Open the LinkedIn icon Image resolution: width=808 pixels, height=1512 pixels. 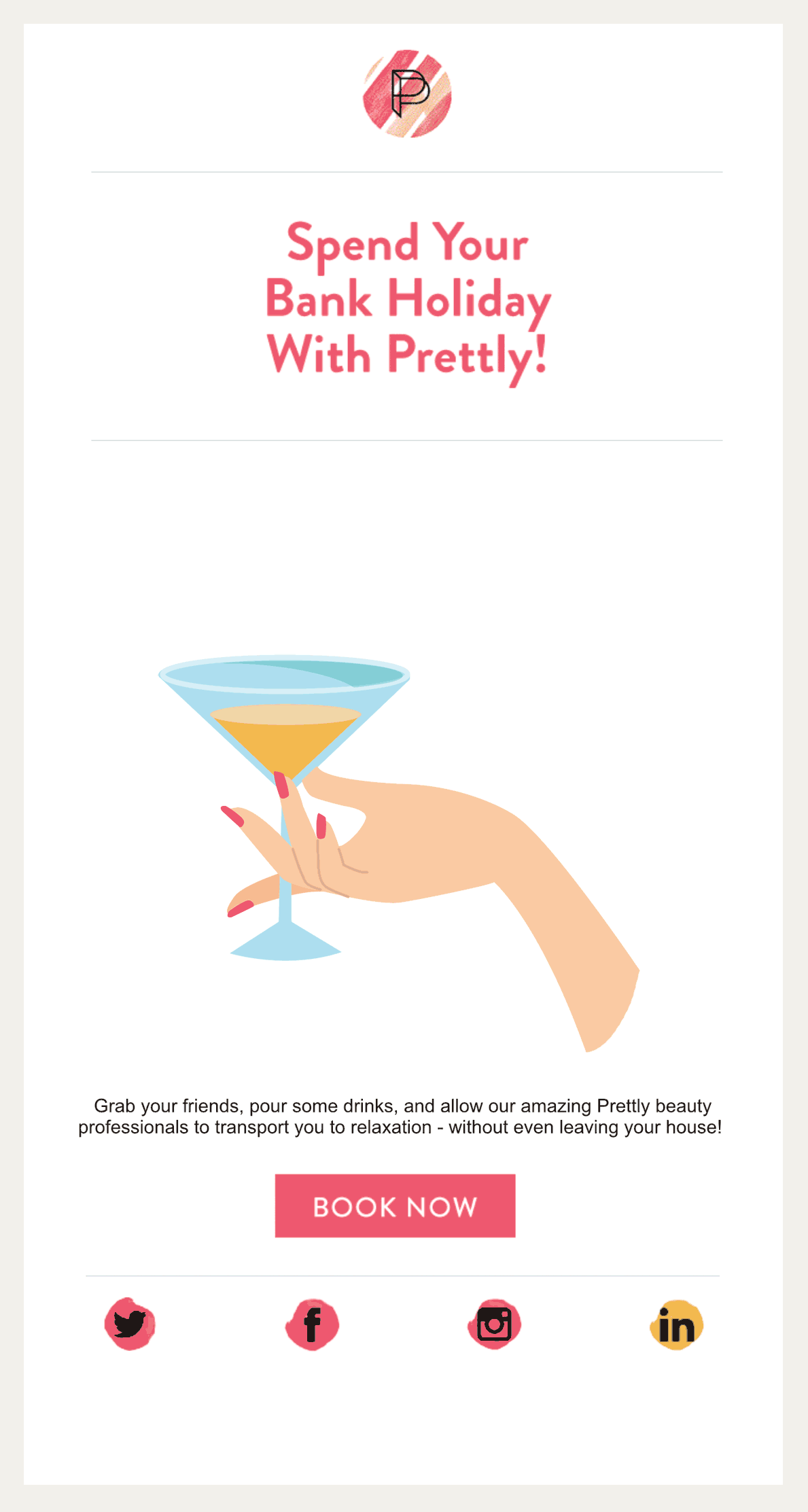coord(676,1325)
